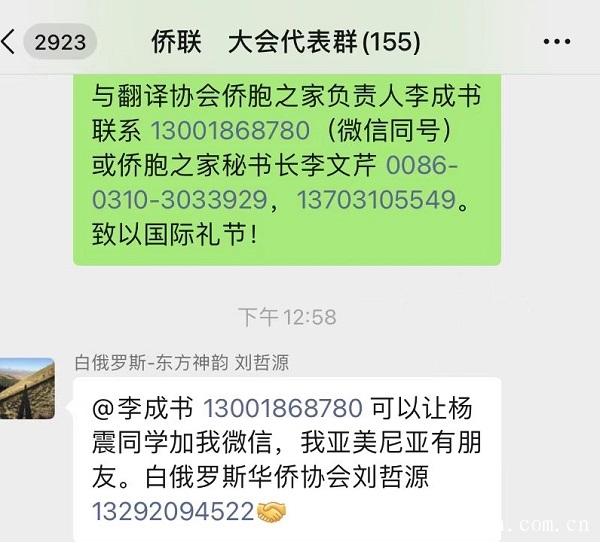
Task: Open the group chat overflow menu
Action: [556, 42]
